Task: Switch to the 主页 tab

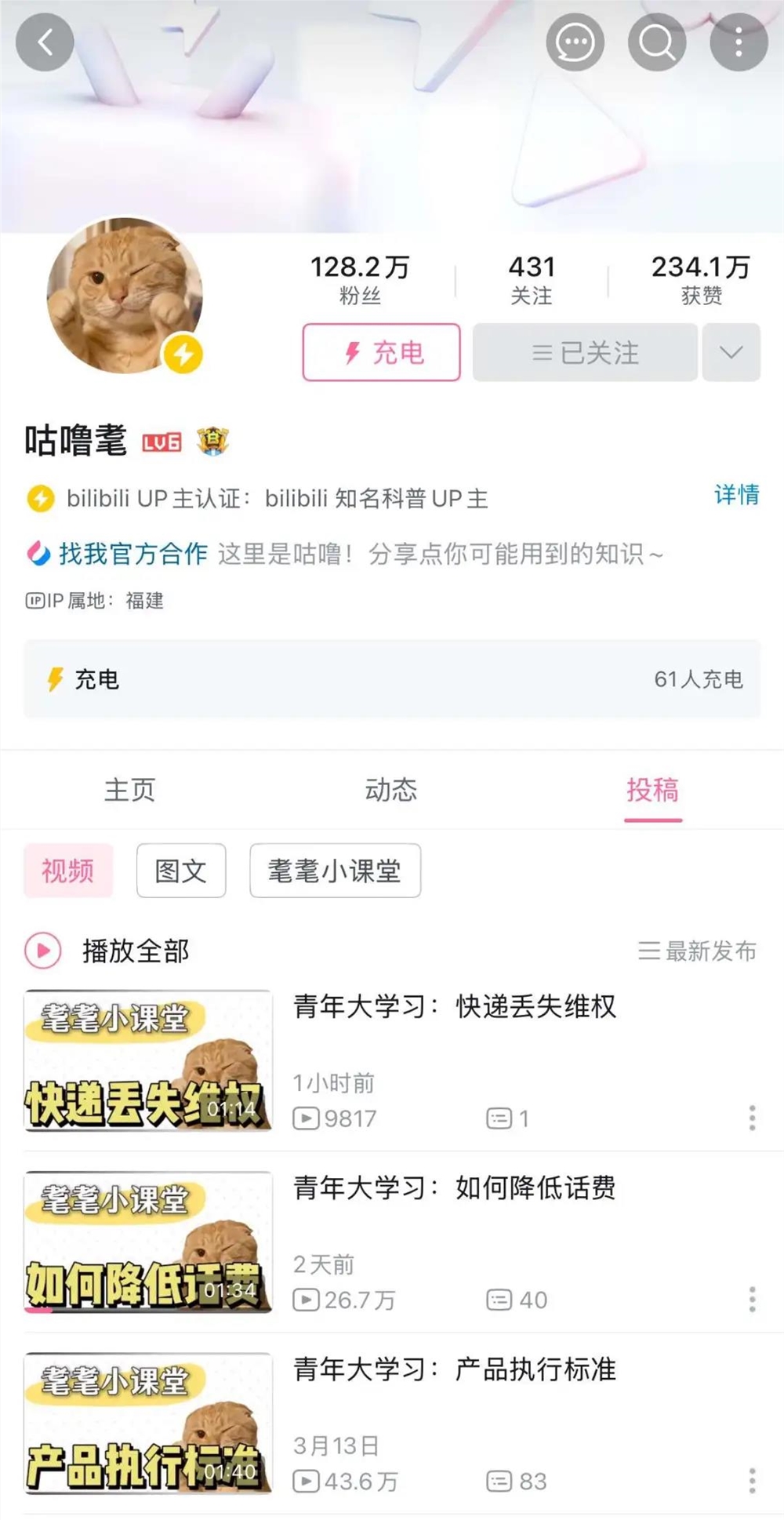Action: (x=129, y=791)
